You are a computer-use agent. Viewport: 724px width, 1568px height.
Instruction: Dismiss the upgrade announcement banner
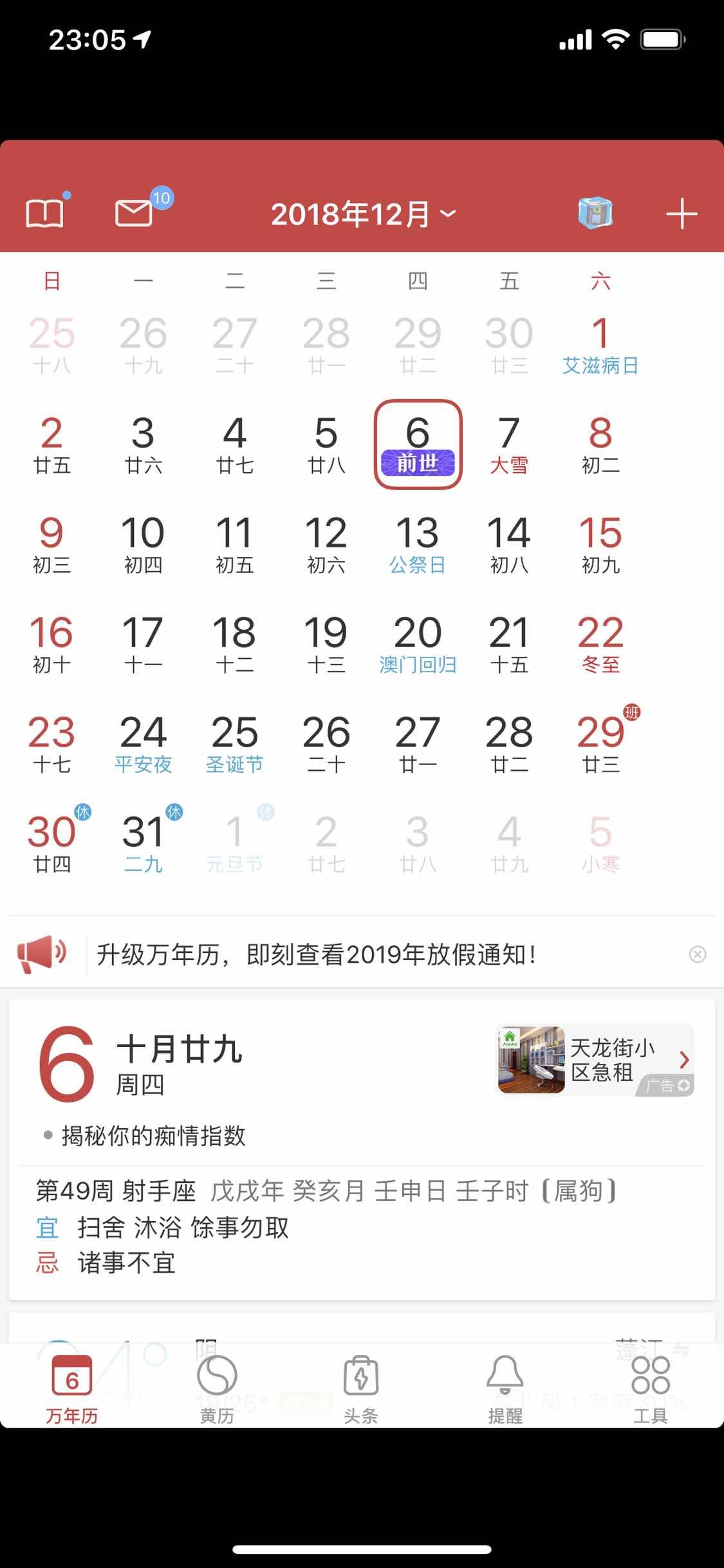click(697, 954)
